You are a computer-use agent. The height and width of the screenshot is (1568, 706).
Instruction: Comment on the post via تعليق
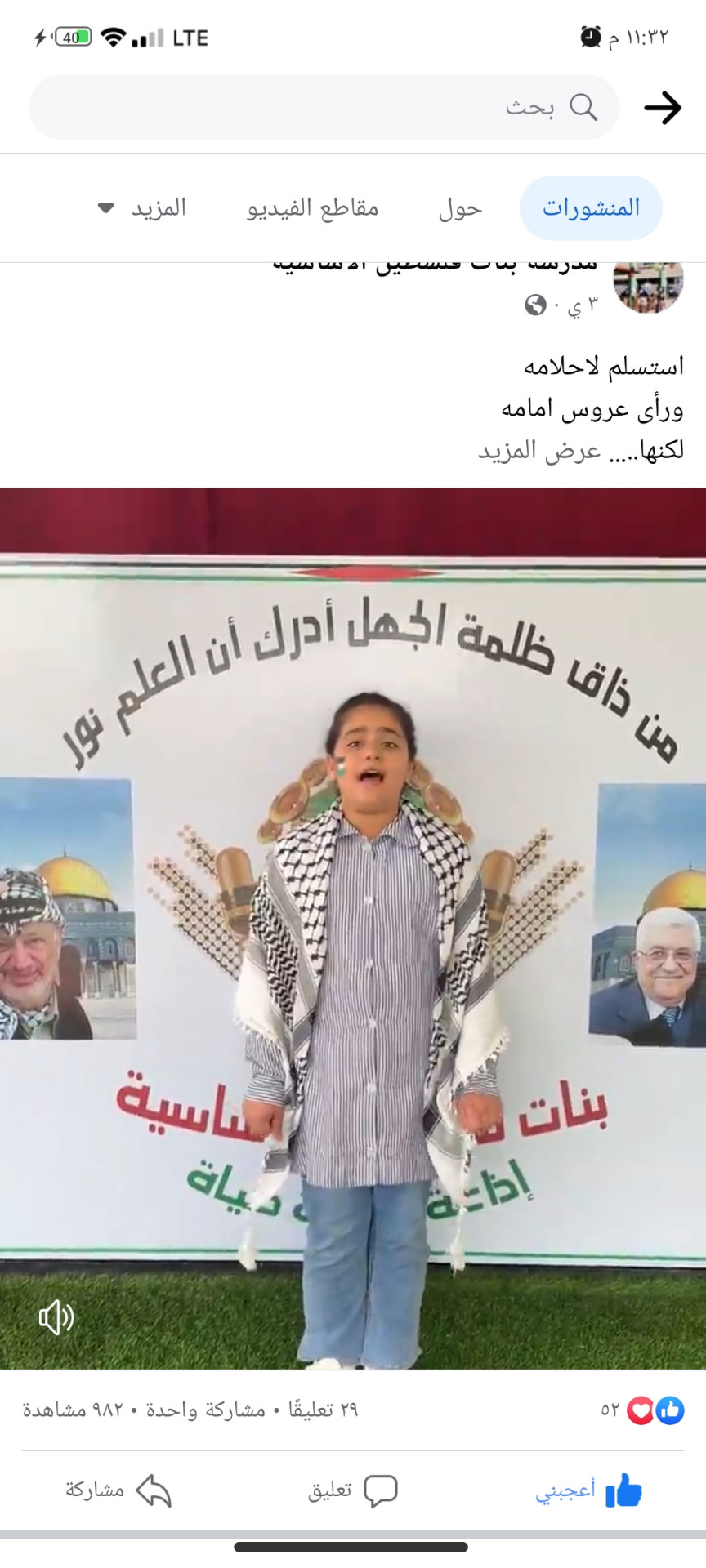coord(353,1490)
